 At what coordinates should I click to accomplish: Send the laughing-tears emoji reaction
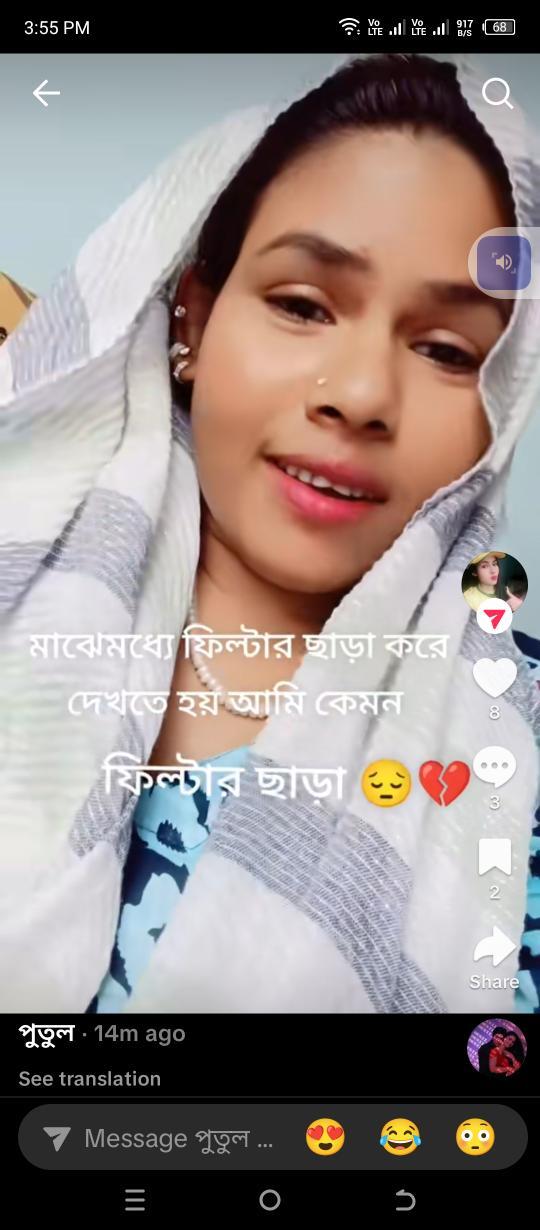(400, 1138)
